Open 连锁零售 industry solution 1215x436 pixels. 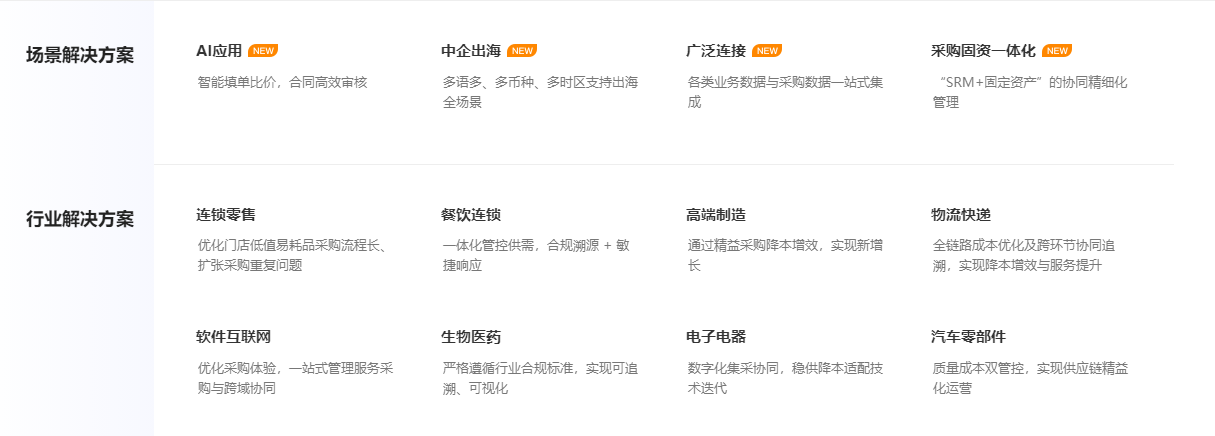[x=226, y=215]
